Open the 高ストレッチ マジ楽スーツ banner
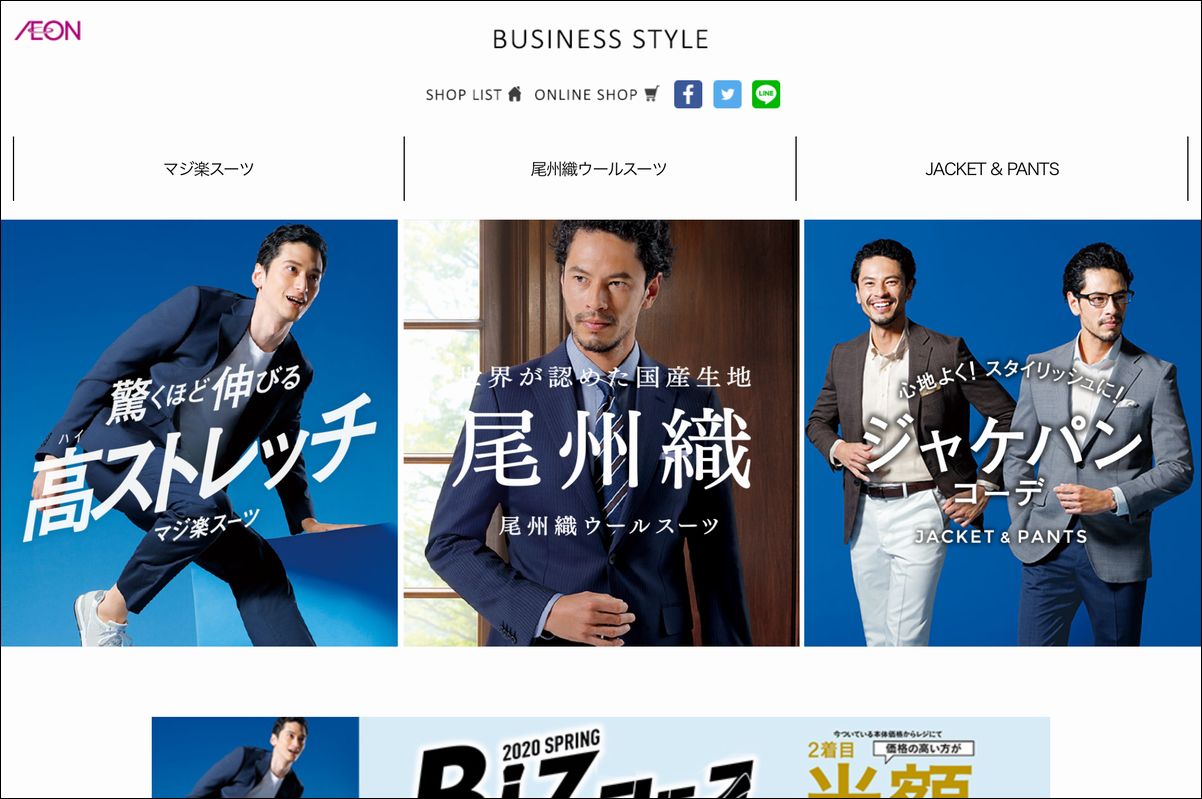 pyautogui.click(x=199, y=433)
